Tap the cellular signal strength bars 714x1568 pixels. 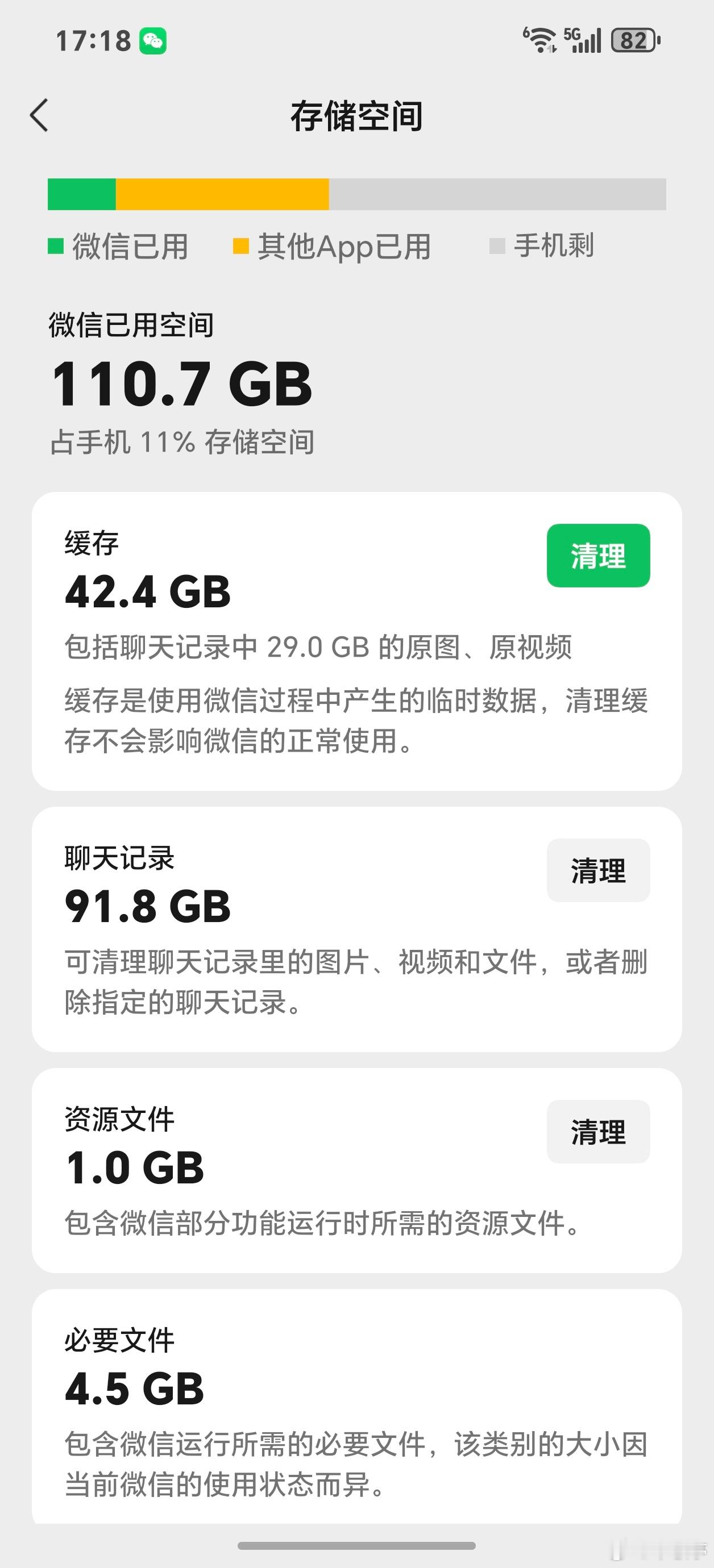coord(588,41)
